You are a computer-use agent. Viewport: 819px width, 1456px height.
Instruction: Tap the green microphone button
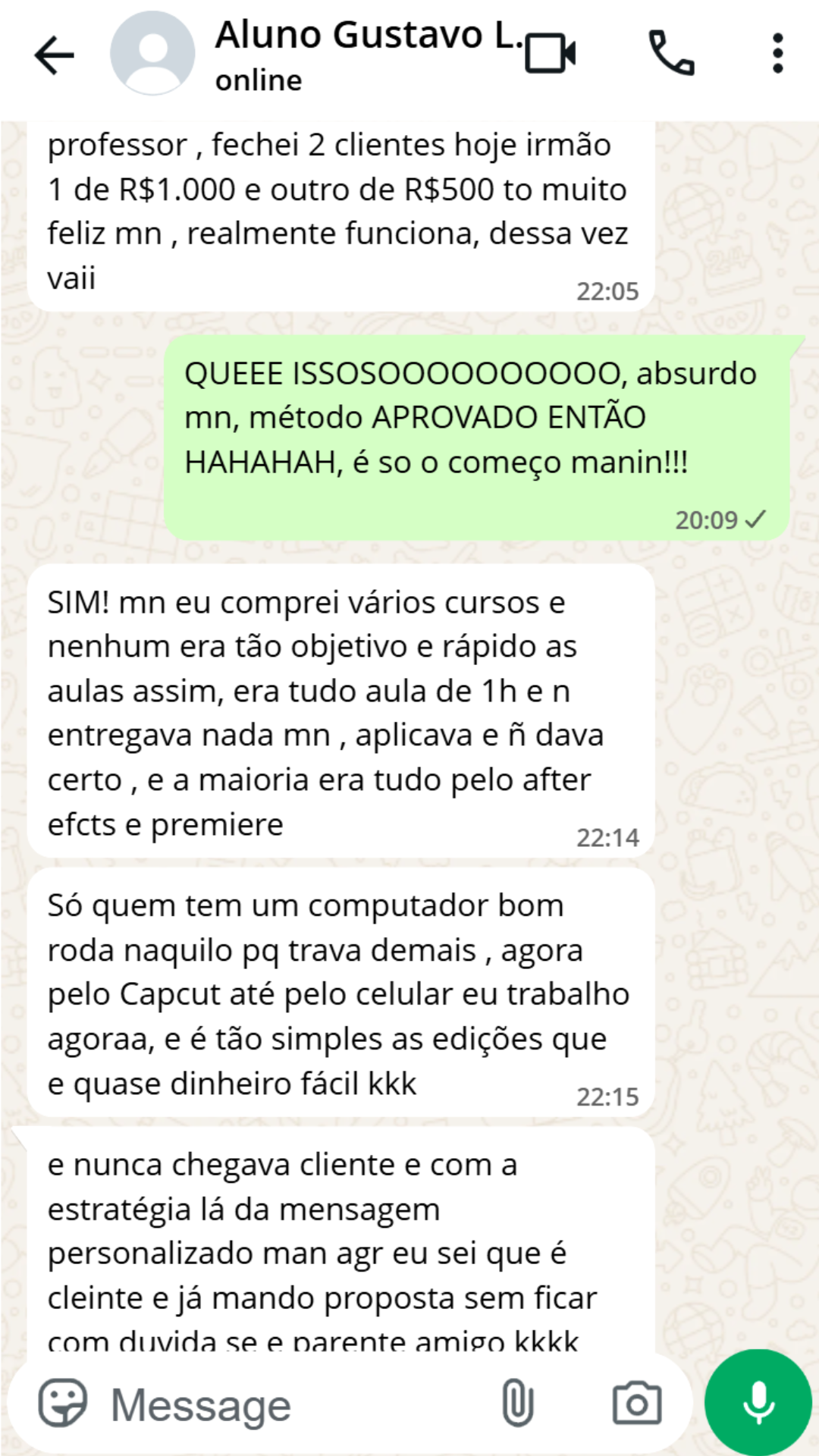758,1403
